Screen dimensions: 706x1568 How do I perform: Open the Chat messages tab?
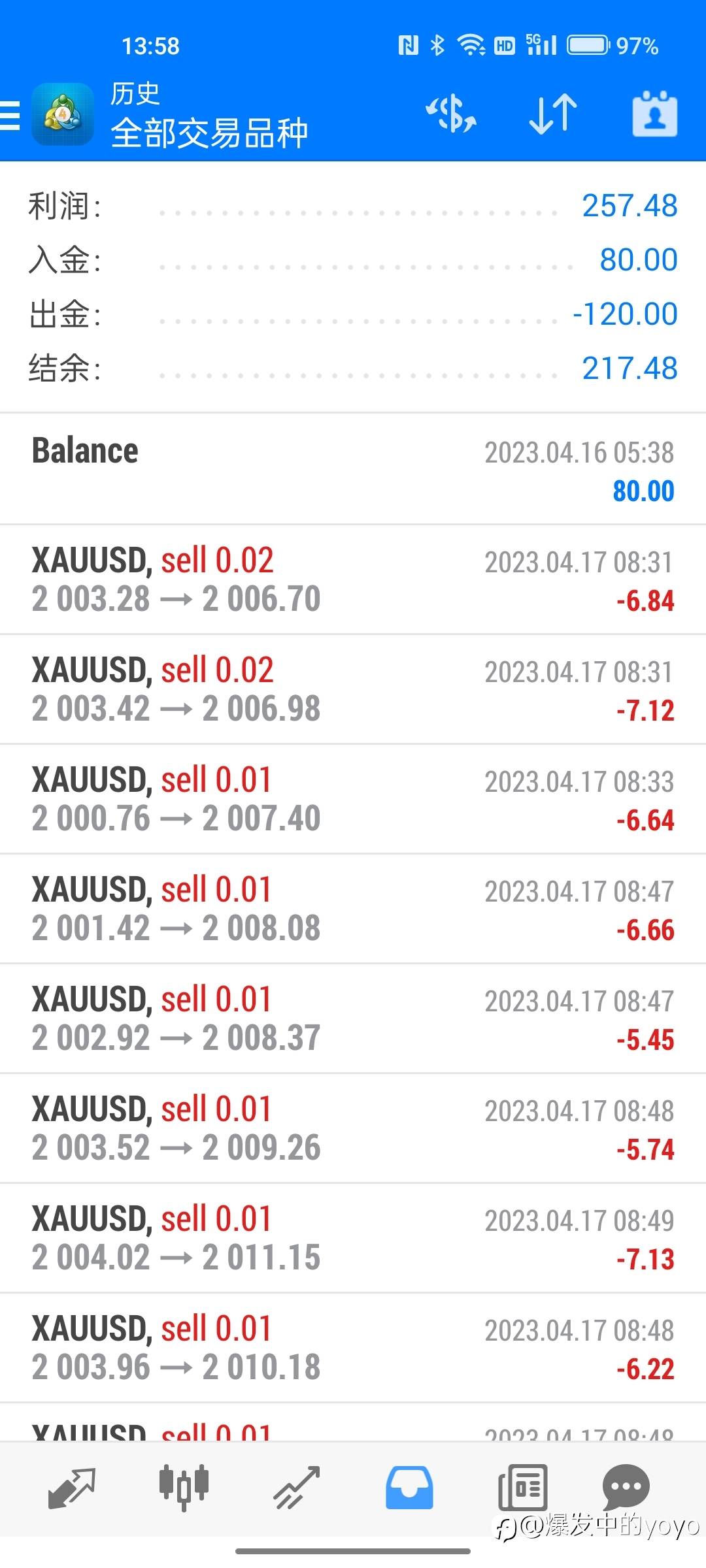click(x=626, y=1486)
